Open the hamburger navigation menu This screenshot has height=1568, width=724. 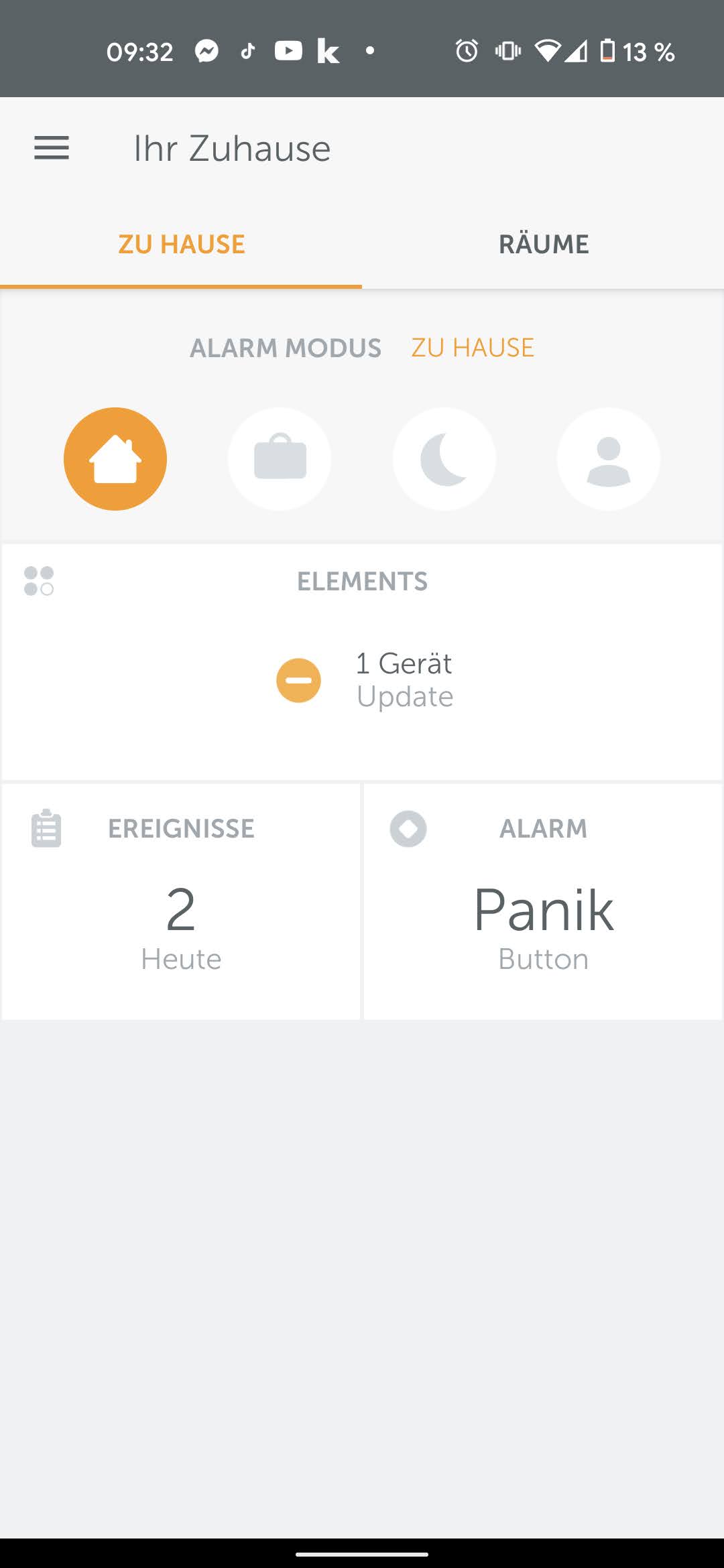click(x=52, y=148)
